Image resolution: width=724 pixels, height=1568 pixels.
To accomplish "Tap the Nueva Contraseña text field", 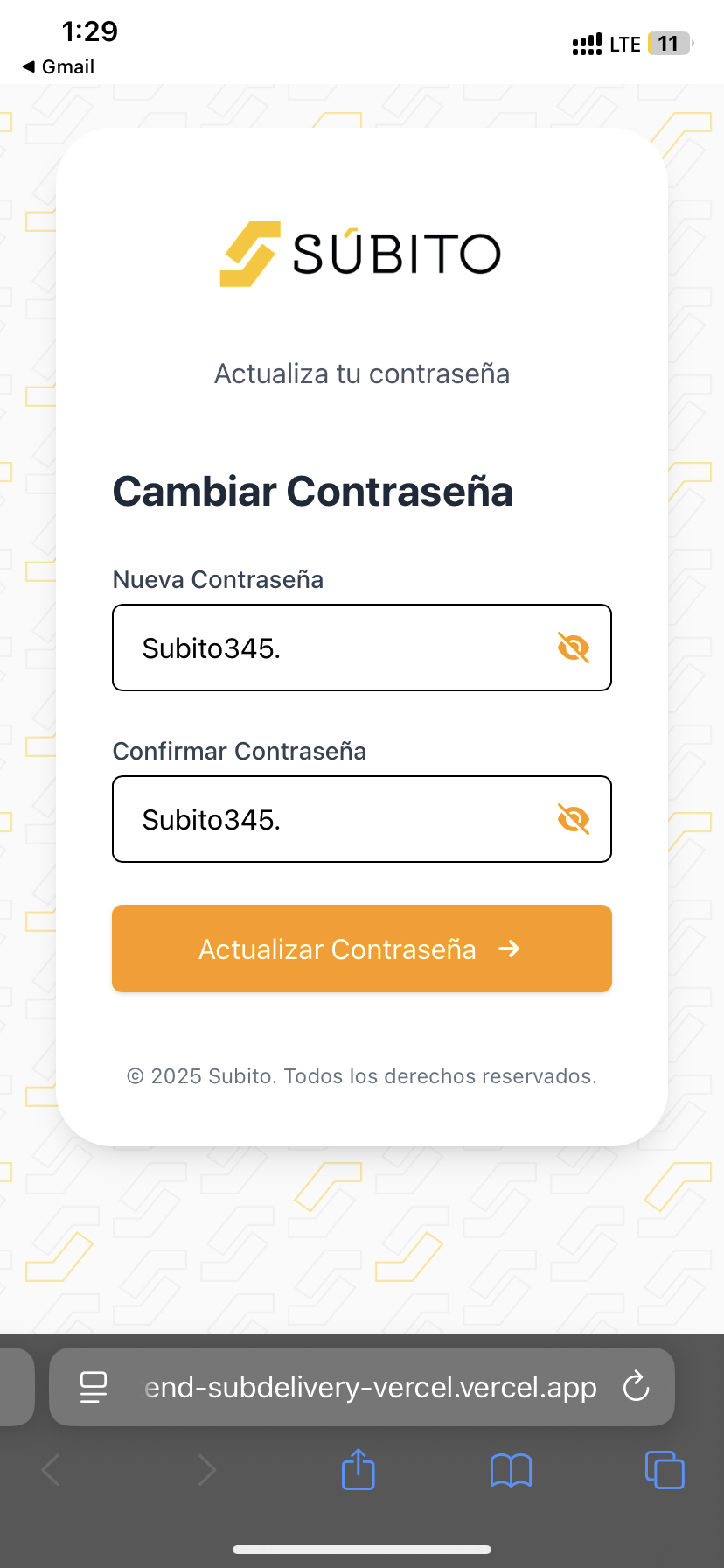I will (332, 648).
